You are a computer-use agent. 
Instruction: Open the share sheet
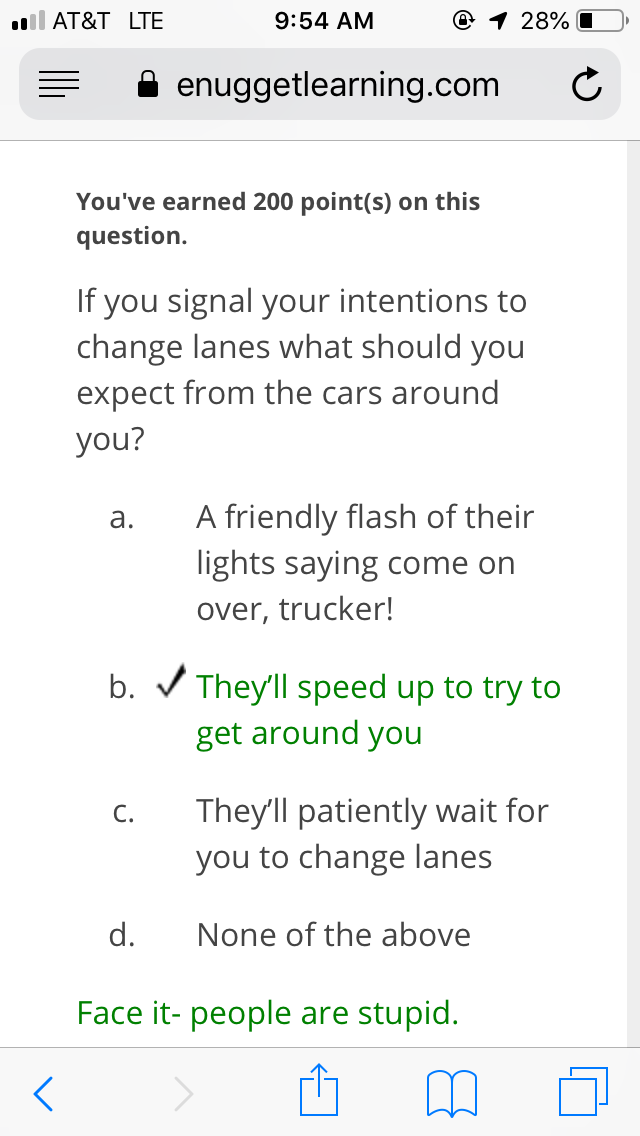[318, 1090]
